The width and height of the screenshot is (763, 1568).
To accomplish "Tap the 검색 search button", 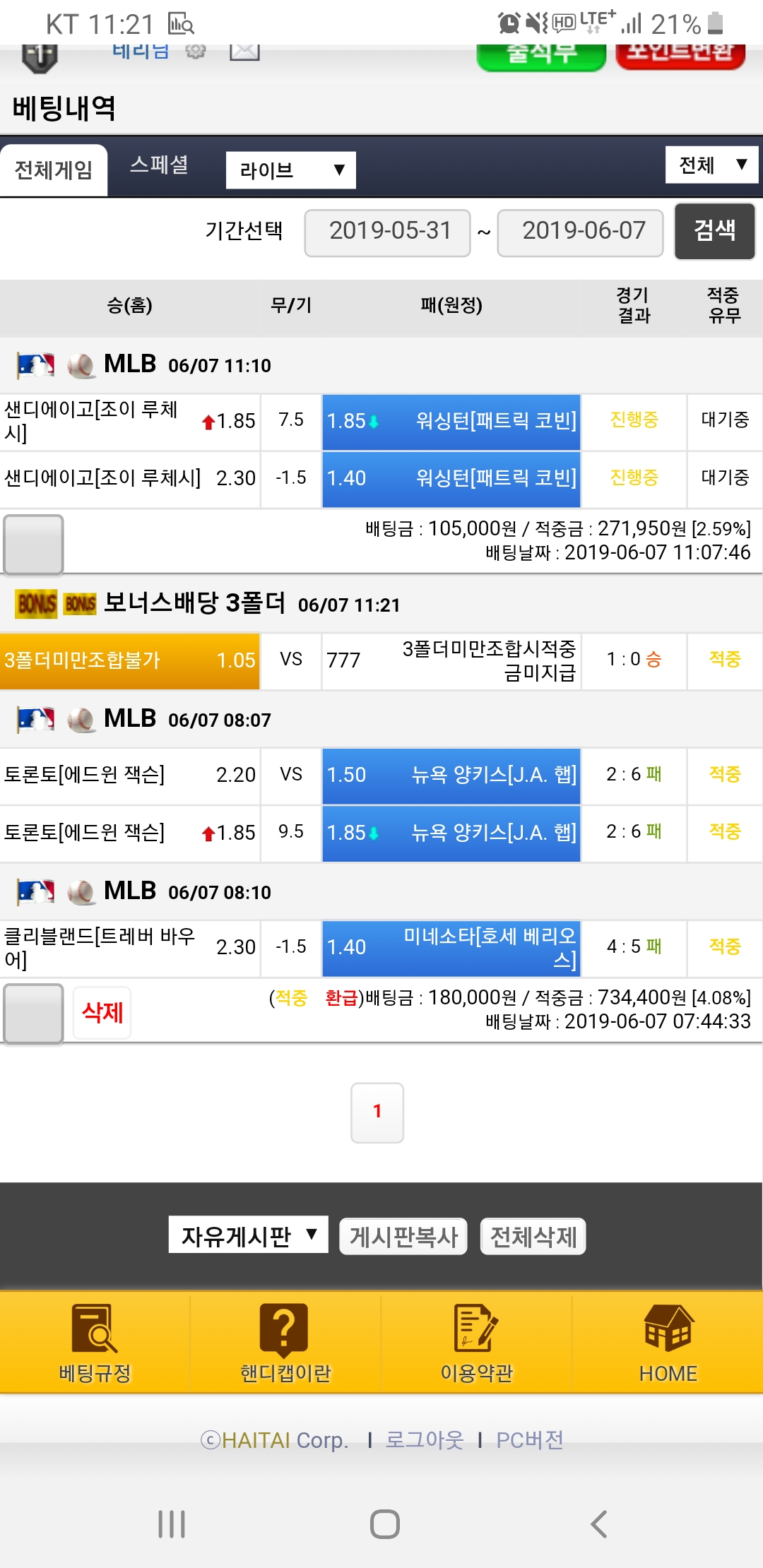I will tap(714, 231).
